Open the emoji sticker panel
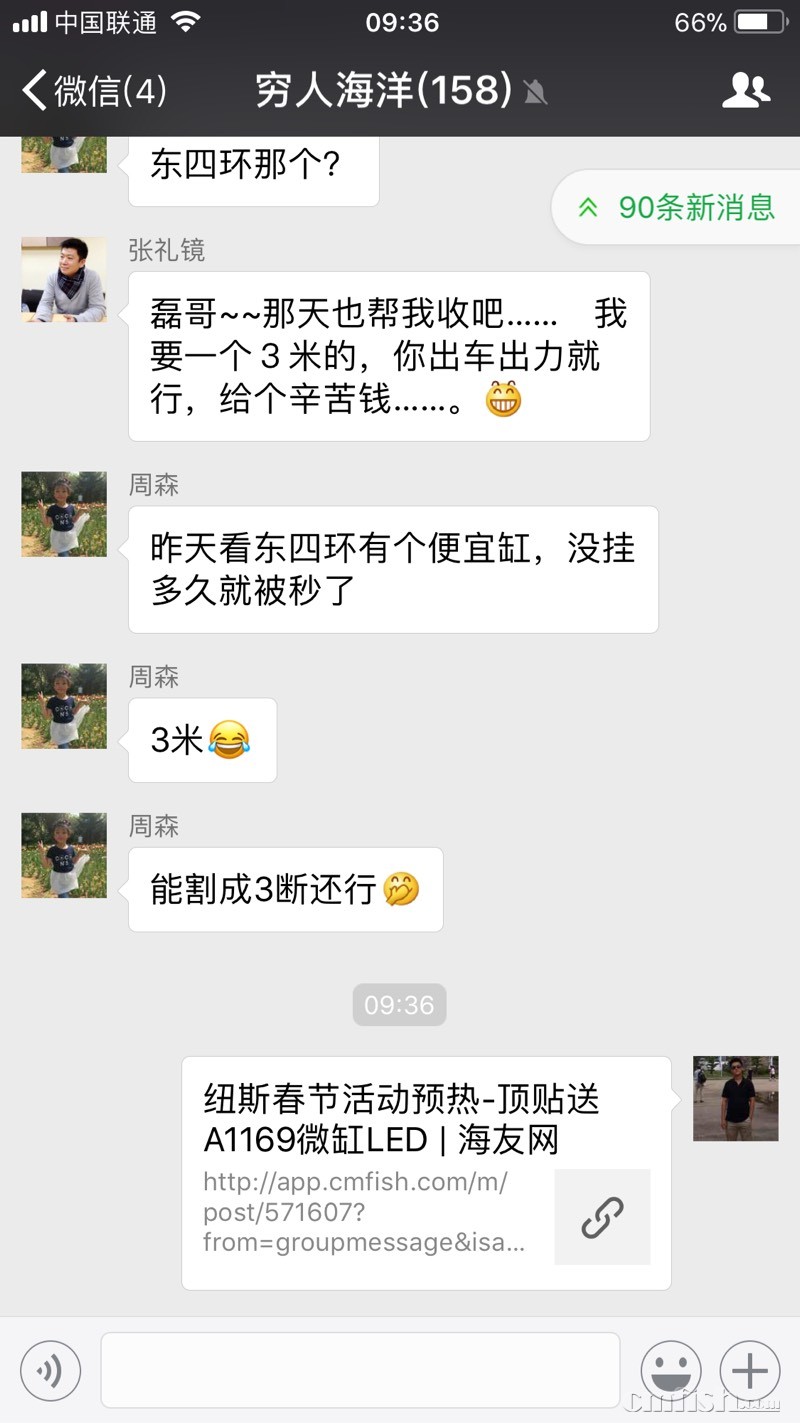 click(670, 1370)
